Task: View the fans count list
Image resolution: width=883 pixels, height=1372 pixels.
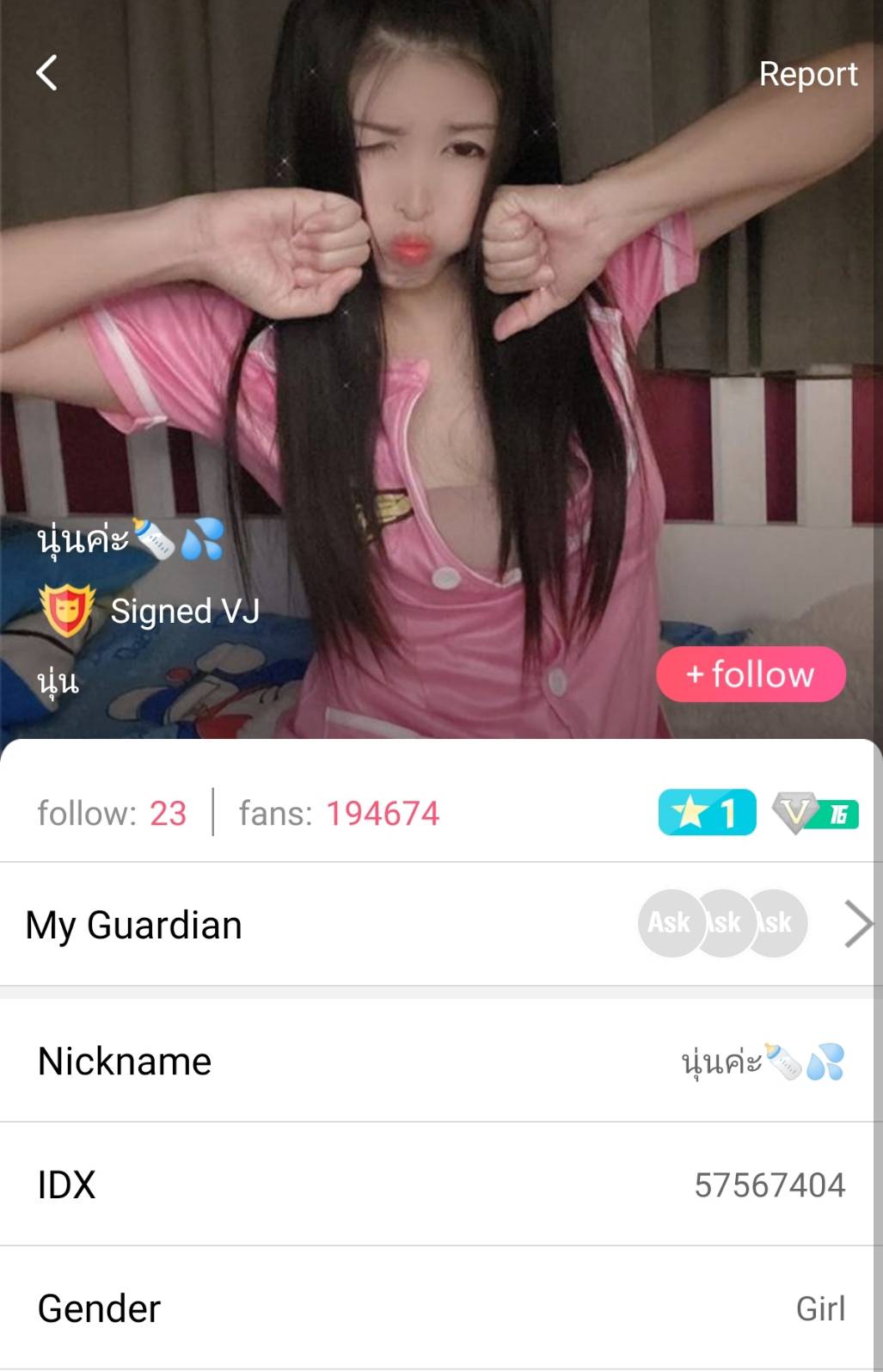Action: pyautogui.click(x=339, y=813)
